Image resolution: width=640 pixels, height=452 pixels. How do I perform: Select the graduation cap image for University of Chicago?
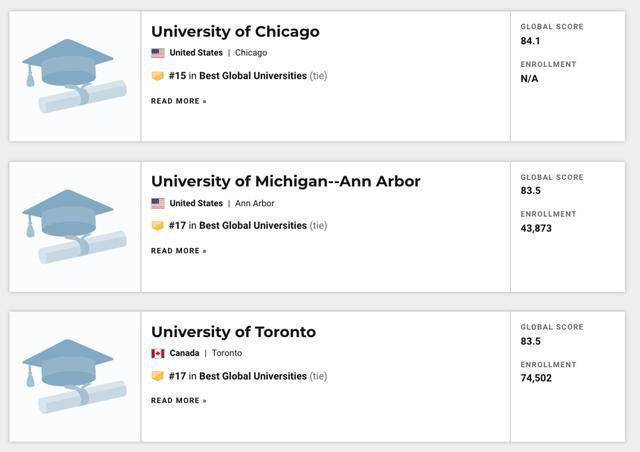74,76
